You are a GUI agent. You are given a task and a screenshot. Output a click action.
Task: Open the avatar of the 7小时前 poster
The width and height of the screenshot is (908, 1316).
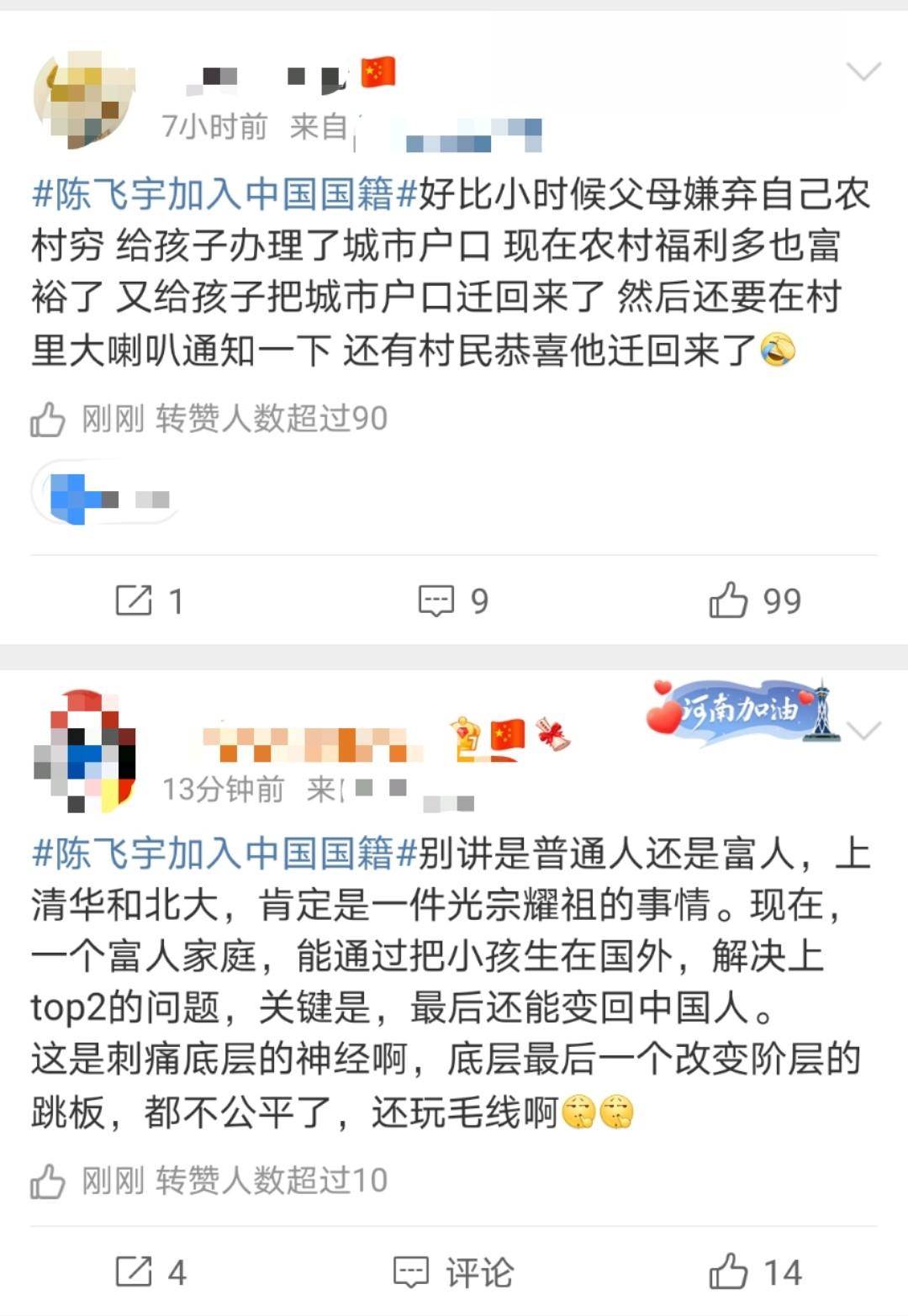click(83, 99)
